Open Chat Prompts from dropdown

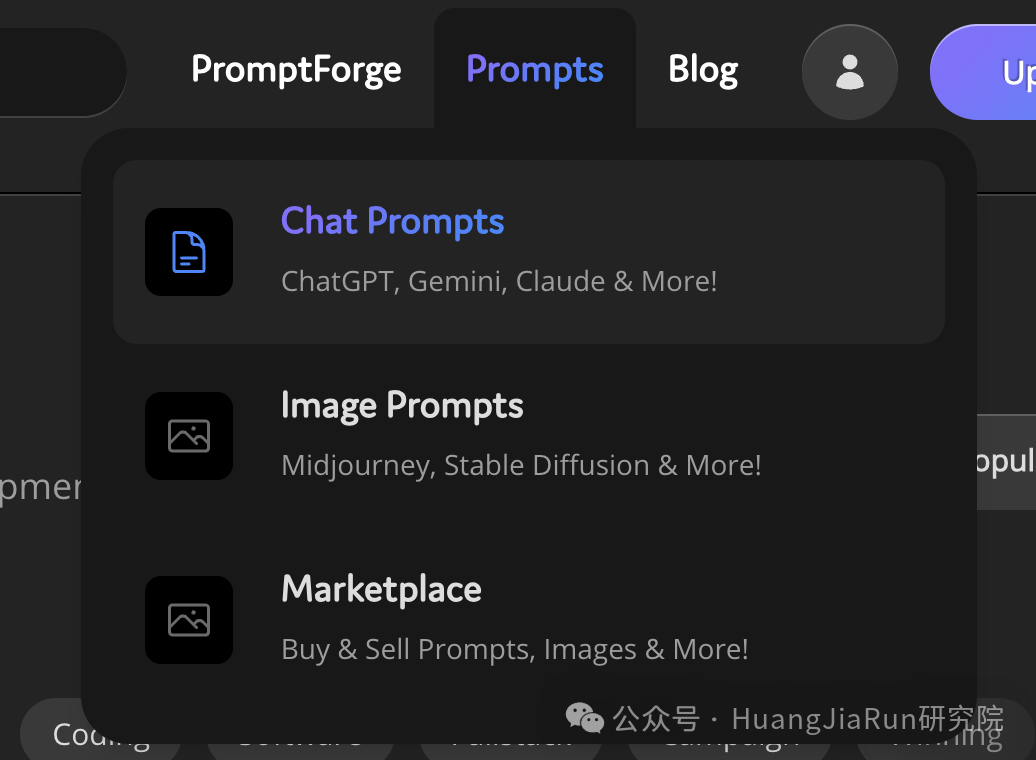coord(528,251)
